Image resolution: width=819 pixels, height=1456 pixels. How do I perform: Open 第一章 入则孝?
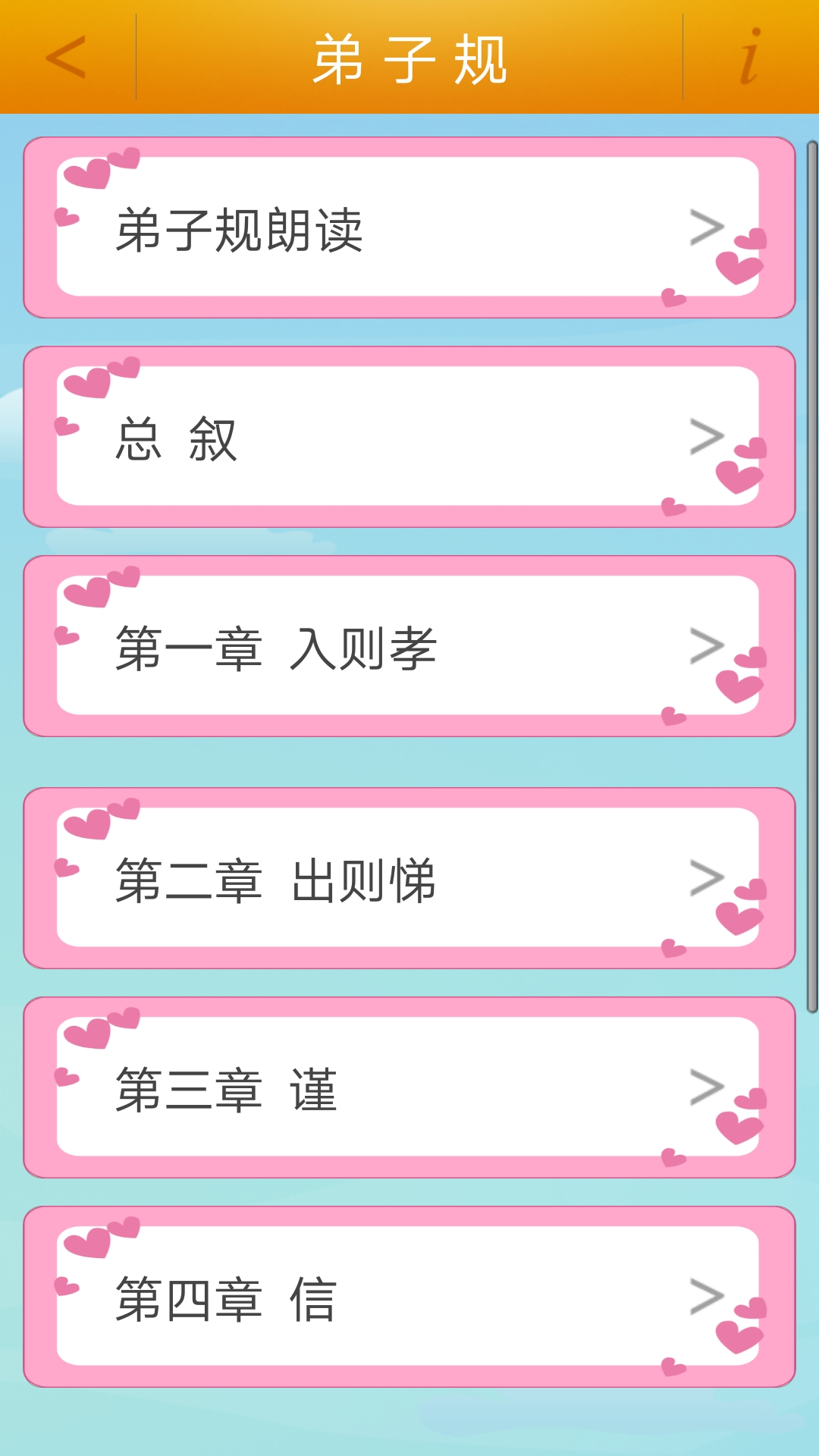(409, 646)
